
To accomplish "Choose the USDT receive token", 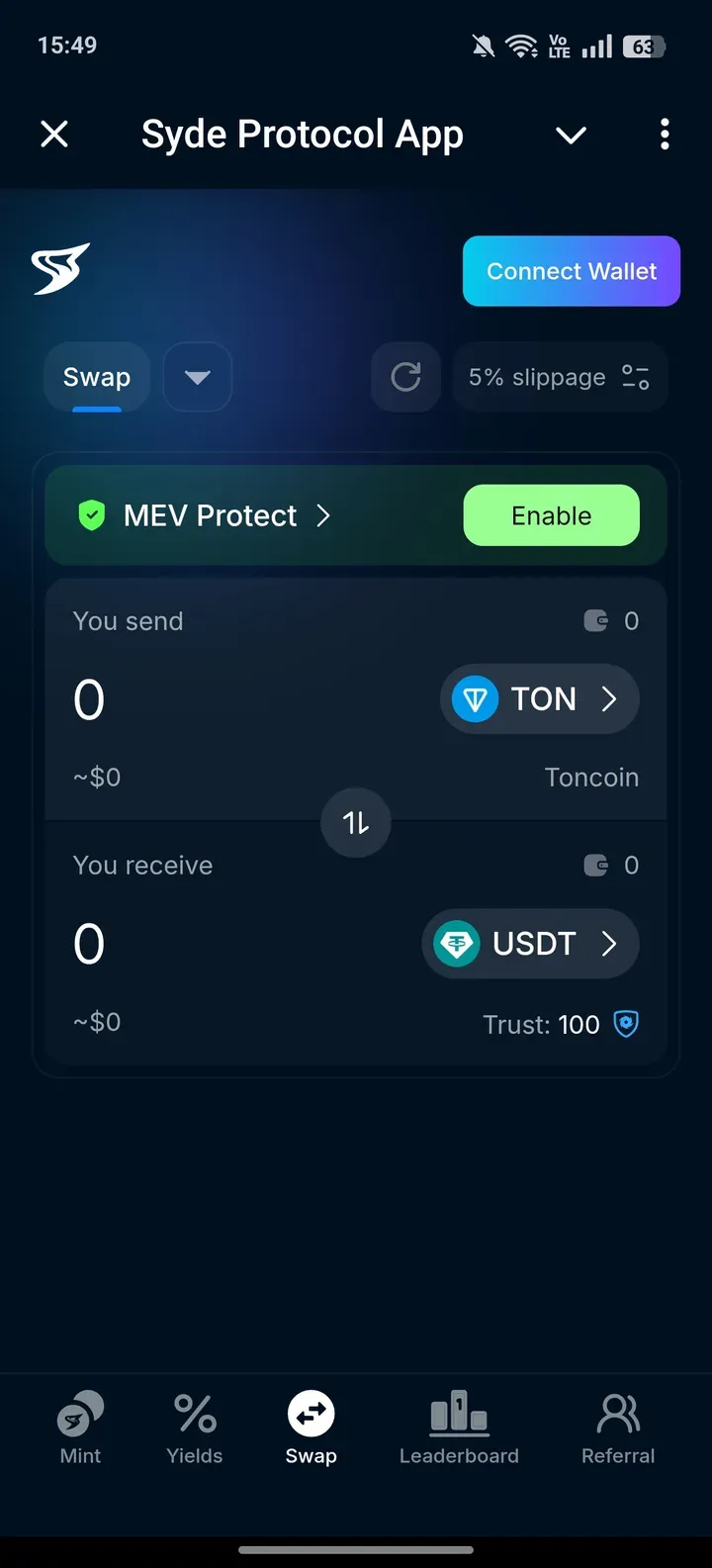I will 530,944.
